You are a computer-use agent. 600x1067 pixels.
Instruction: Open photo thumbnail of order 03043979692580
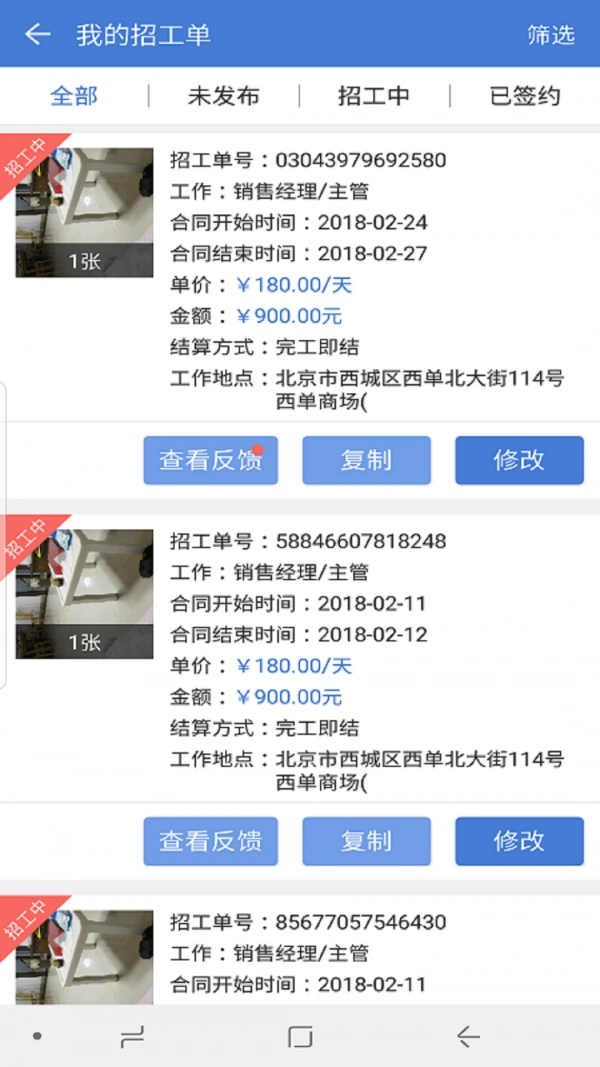point(85,213)
